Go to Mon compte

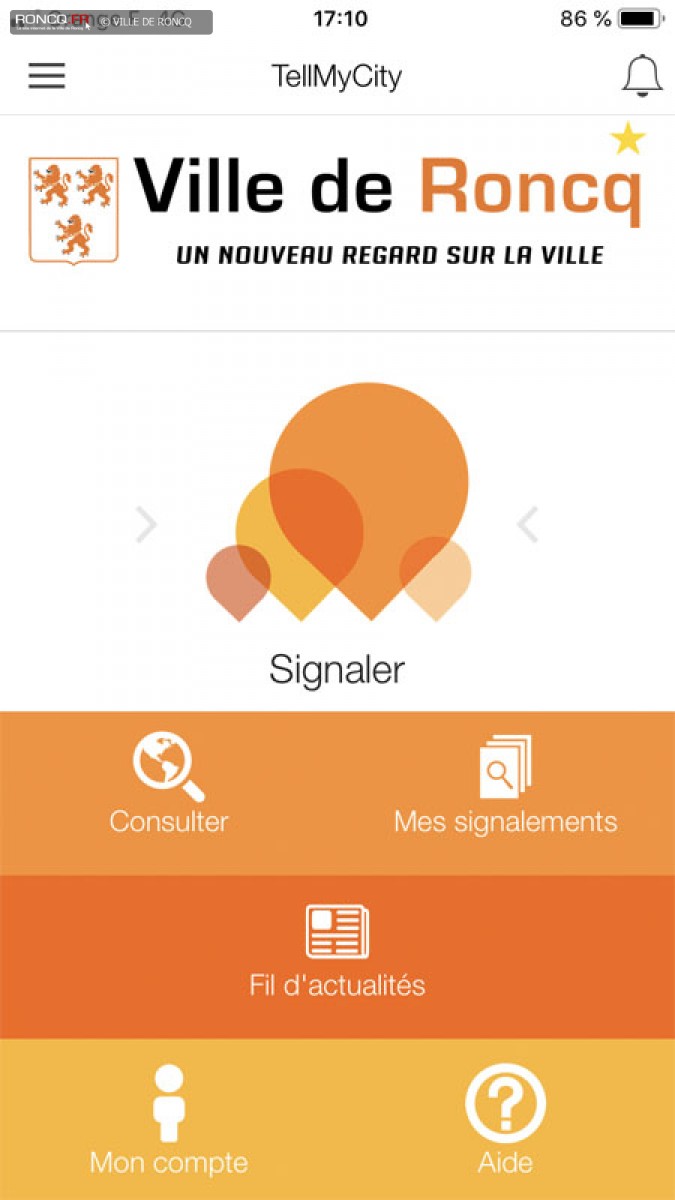click(x=169, y=1120)
